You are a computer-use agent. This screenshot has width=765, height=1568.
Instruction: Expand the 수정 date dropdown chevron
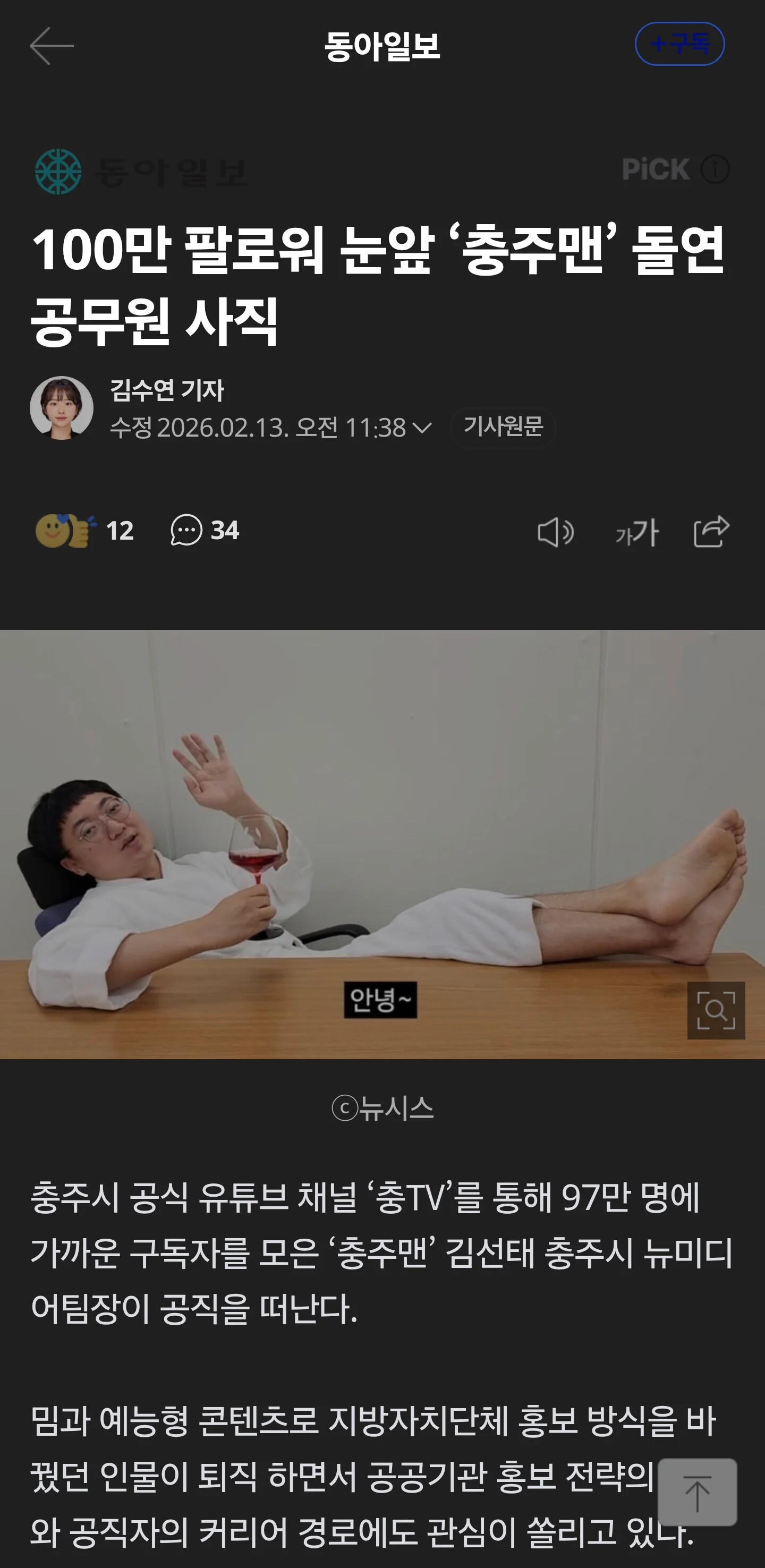(422, 427)
